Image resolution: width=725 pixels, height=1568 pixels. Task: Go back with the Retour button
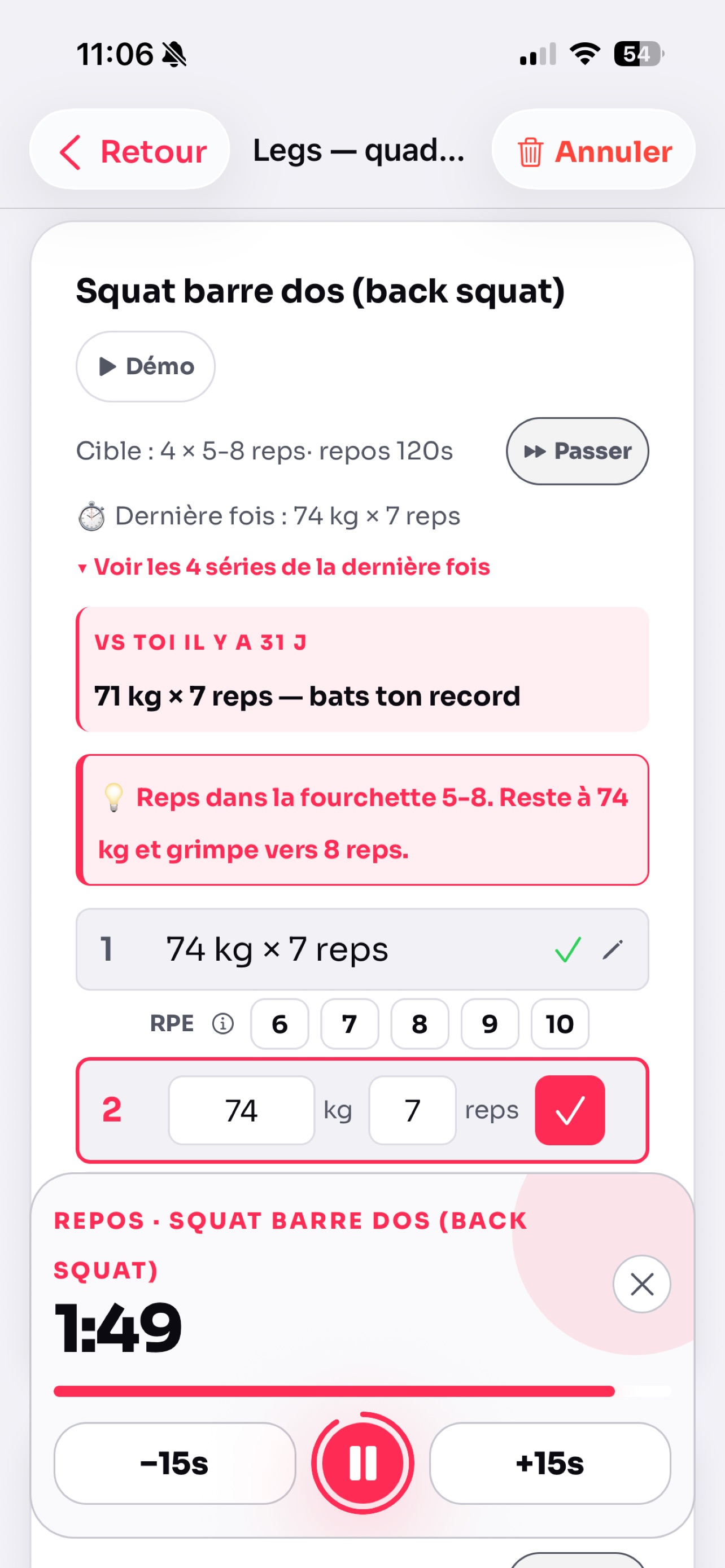click(130, 150)
